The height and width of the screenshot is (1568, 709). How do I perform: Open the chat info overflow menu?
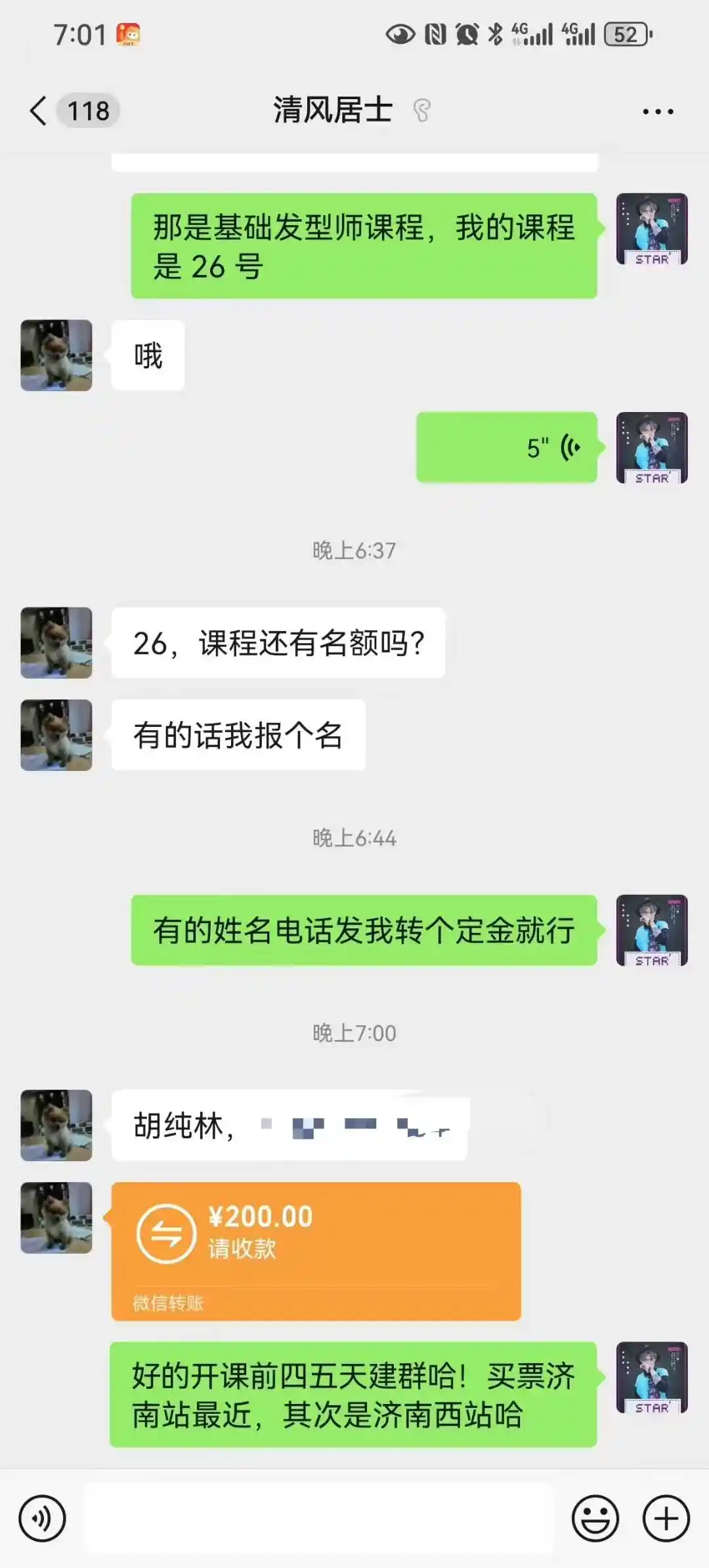point(658,112)
